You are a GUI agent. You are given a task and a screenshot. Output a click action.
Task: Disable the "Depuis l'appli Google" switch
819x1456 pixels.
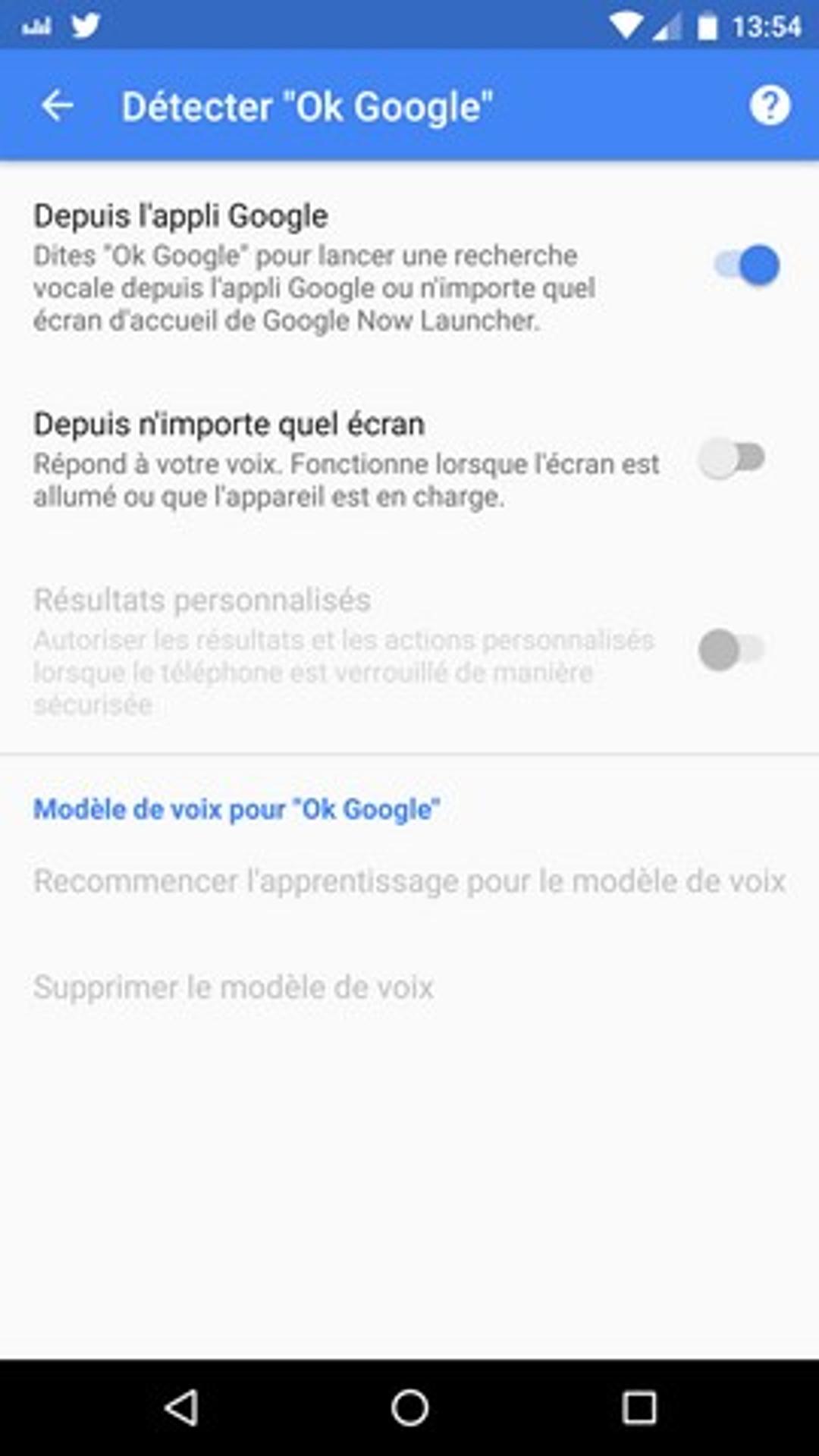pos(747,265)
